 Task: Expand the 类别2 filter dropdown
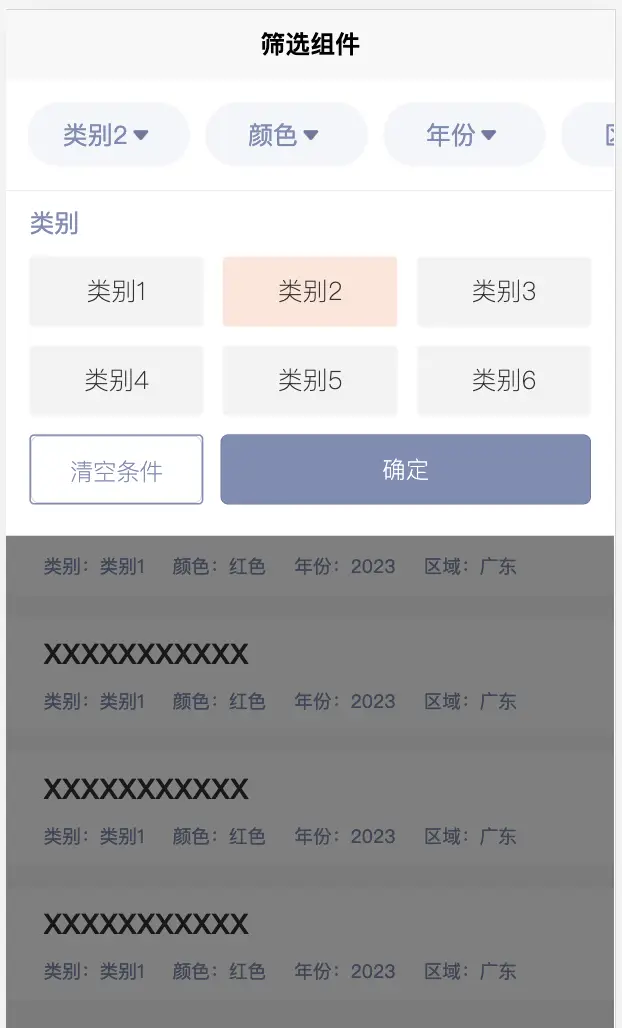pos(108,135)
